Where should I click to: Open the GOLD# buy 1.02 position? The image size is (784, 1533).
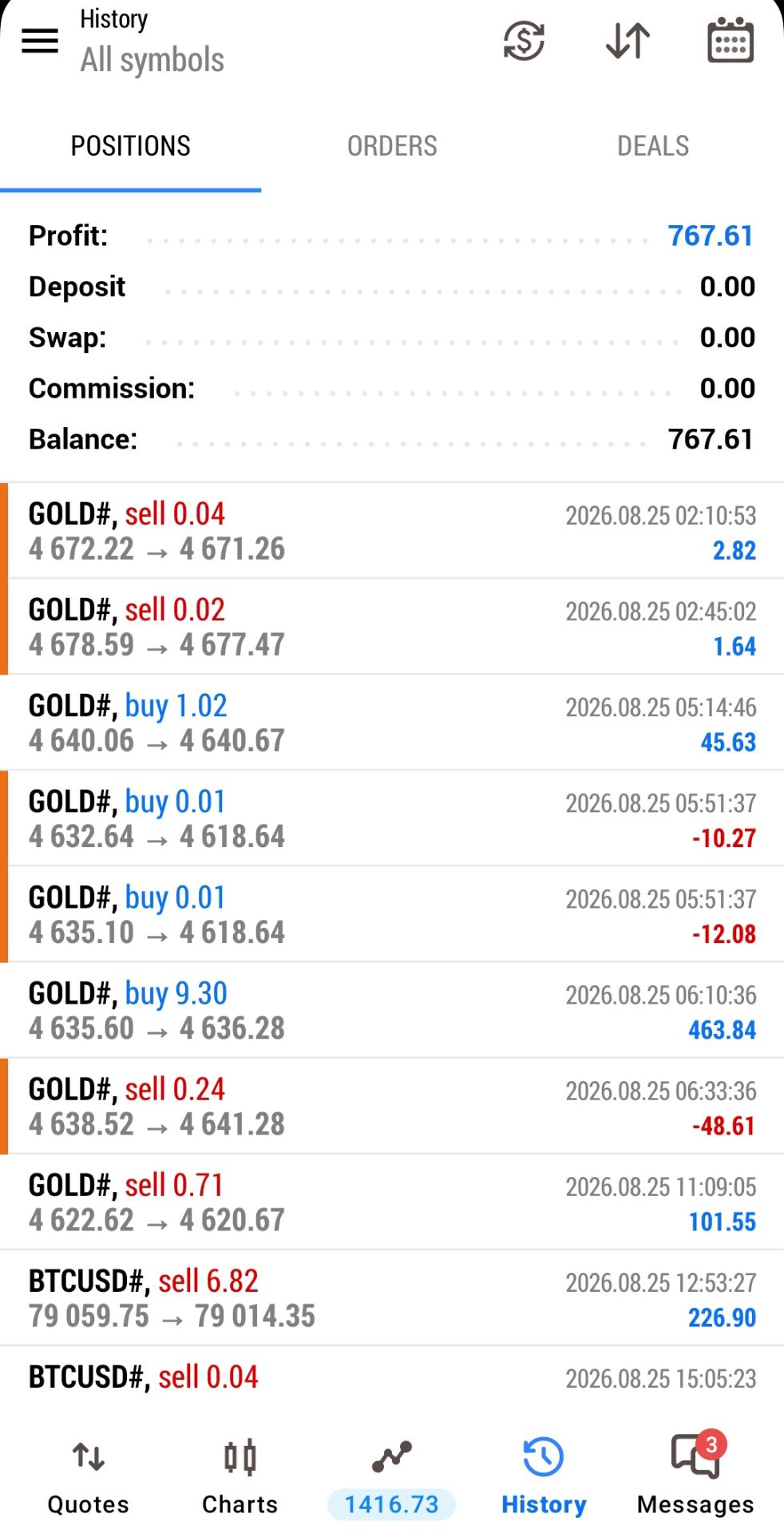click(392, 723)
